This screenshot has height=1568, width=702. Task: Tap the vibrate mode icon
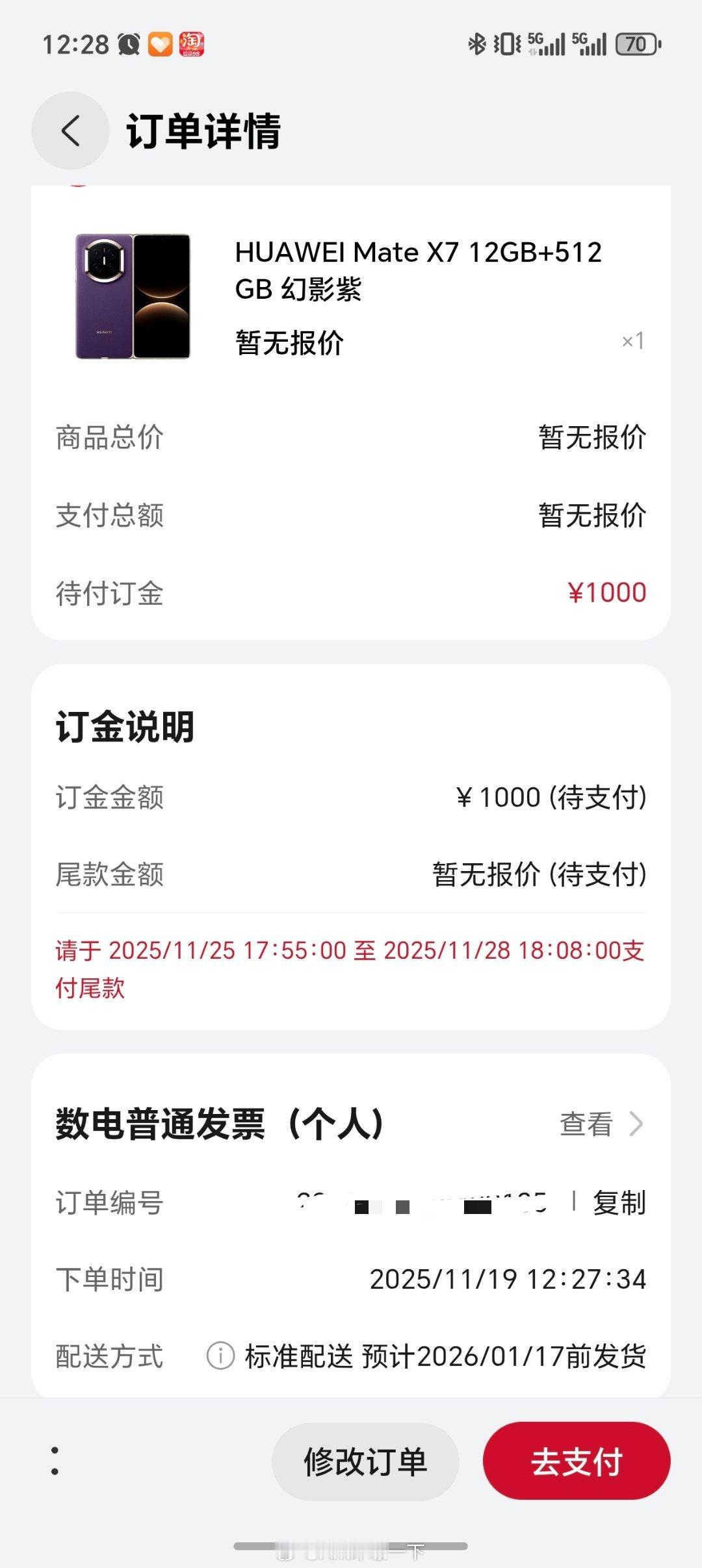(506, 44)
